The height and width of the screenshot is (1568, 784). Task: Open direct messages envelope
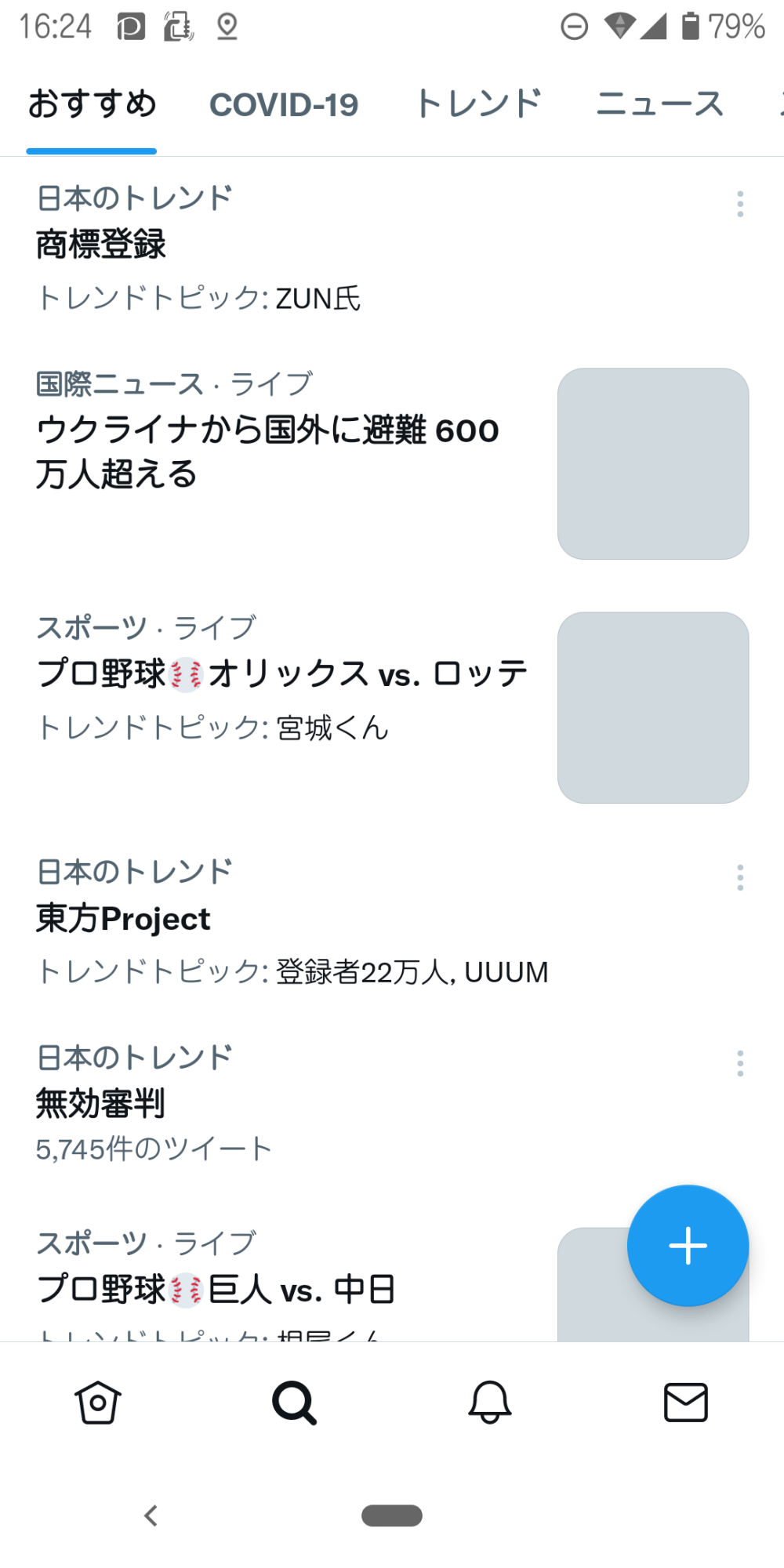pyautogui.click(x=686, y=1403)
